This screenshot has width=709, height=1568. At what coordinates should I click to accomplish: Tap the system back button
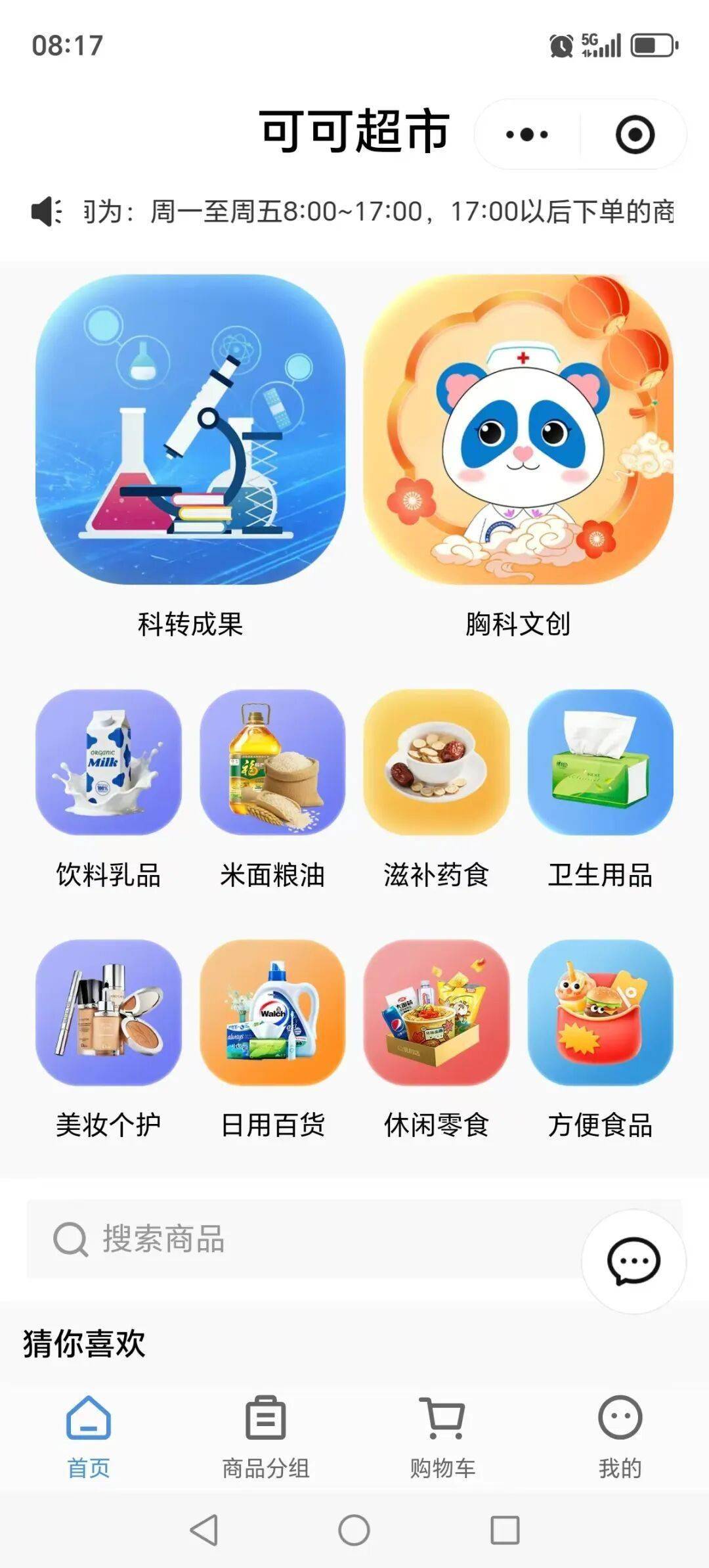pyautogui.click(x=204, y=1530)
